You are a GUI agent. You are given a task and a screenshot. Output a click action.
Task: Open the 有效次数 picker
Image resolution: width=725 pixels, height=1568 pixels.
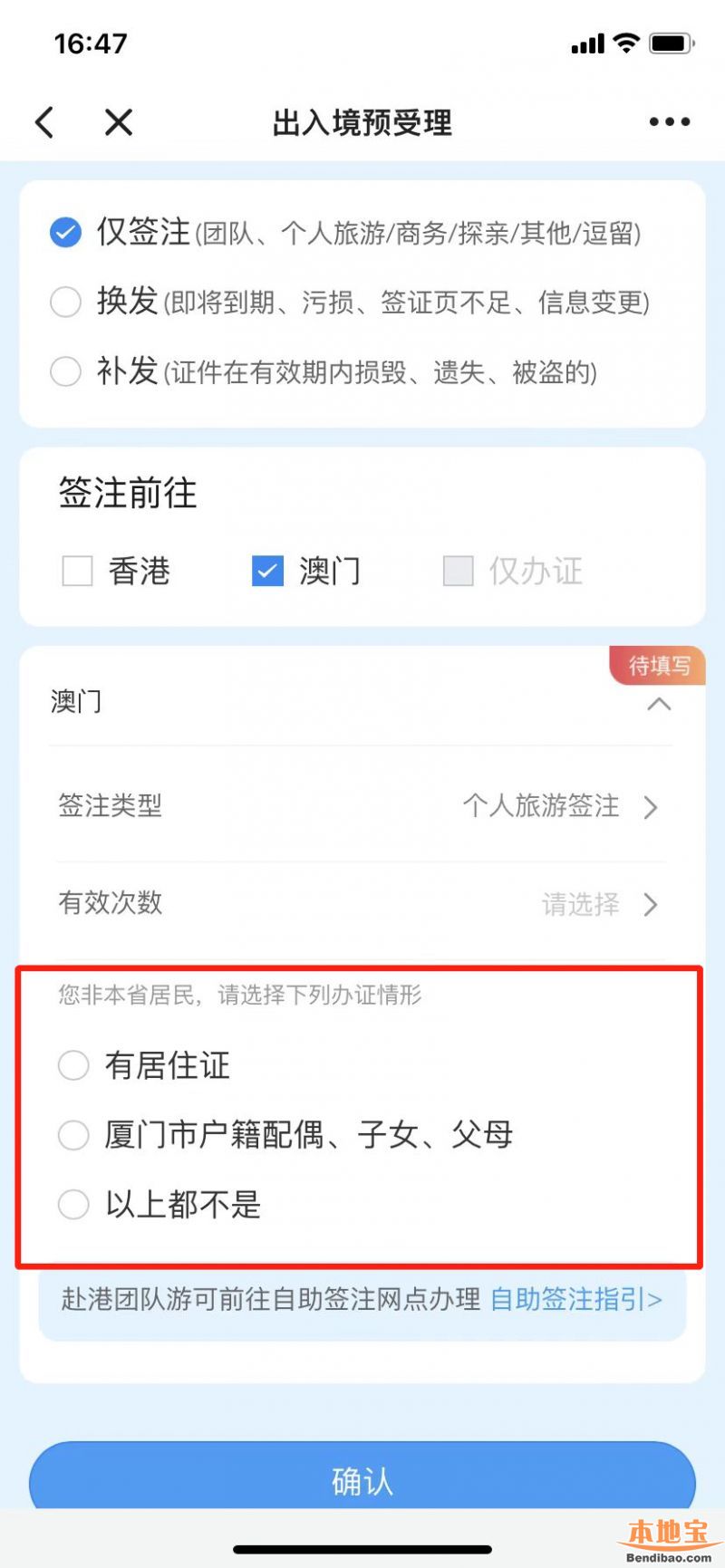tap(361, 903)
